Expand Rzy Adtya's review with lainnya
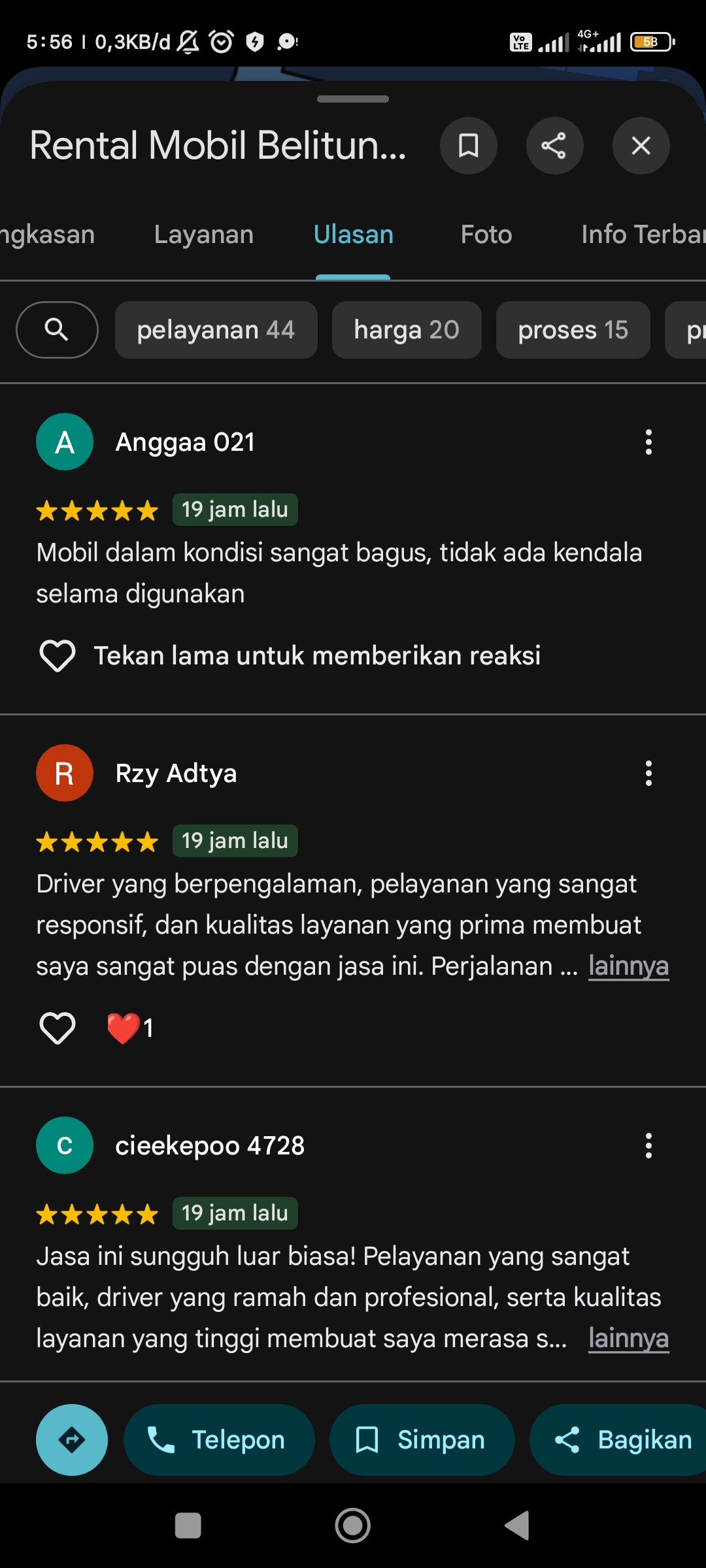 (628, 966)
